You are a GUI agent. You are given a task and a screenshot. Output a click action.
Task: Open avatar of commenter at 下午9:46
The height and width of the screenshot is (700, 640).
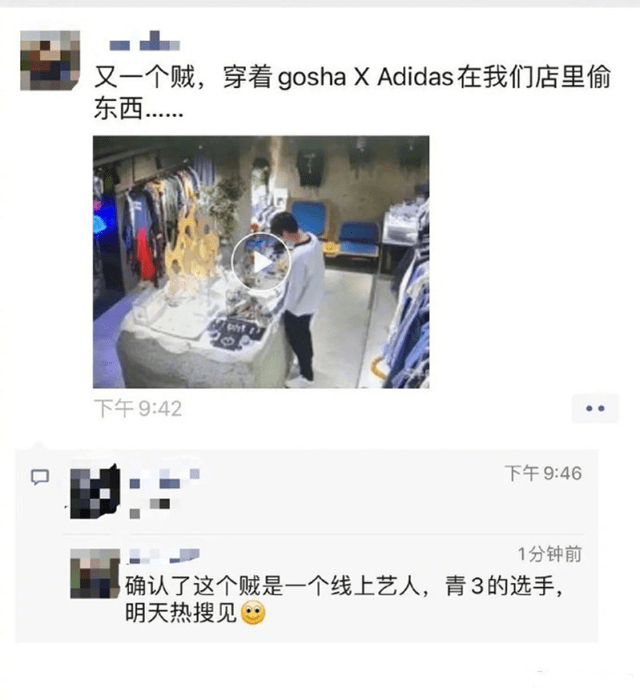pos(93,488)
